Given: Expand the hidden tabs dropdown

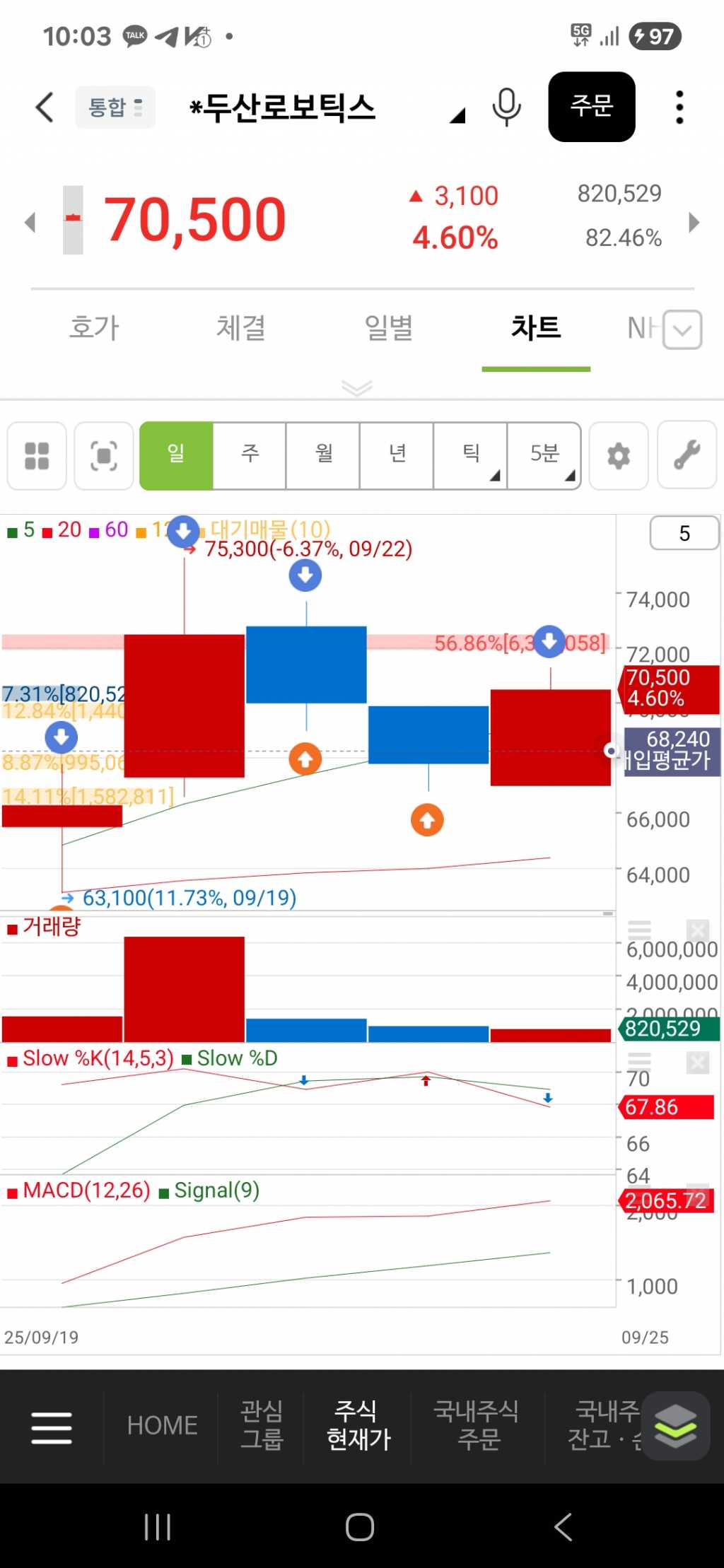Looking at the screenshot, I should point(682,329).
